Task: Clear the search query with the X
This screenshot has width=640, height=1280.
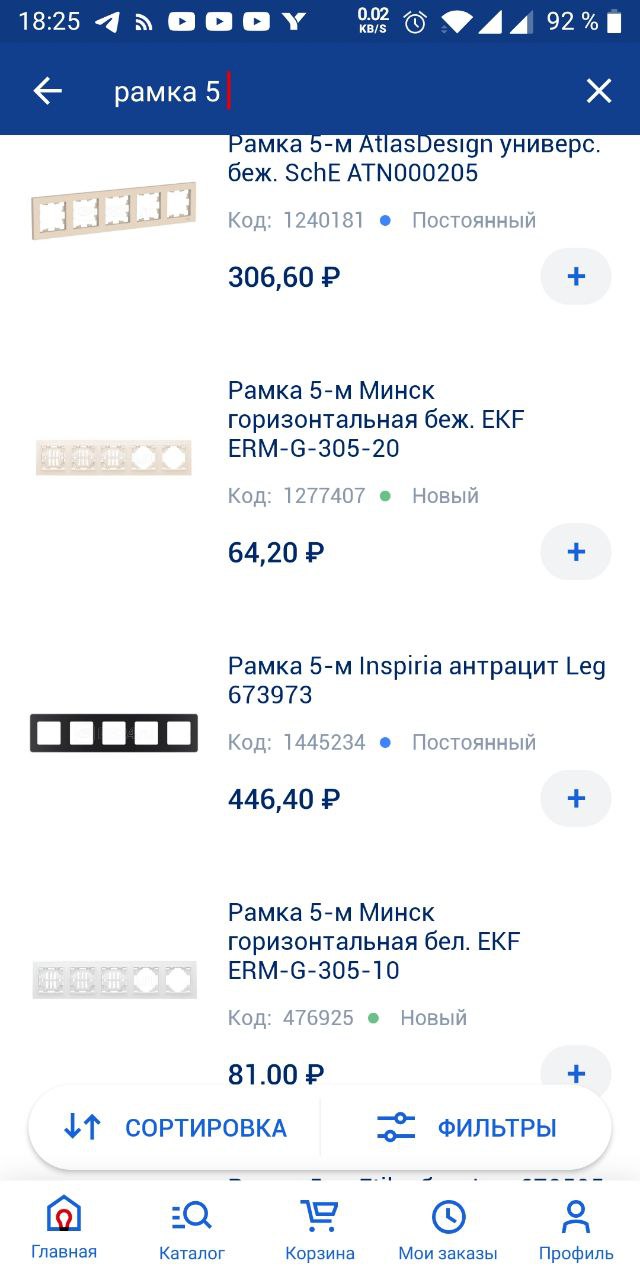Action: click(x=598, y=91)
